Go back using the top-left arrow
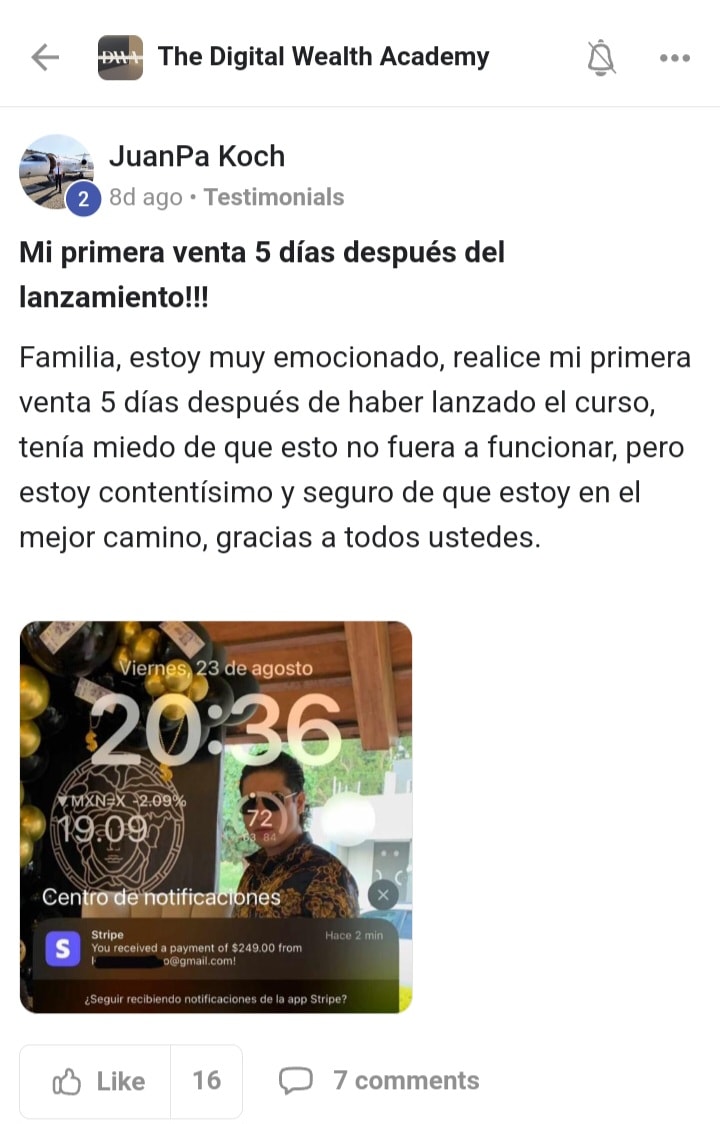This screenshot has width=720, height=1124. [x=45, y=58]
